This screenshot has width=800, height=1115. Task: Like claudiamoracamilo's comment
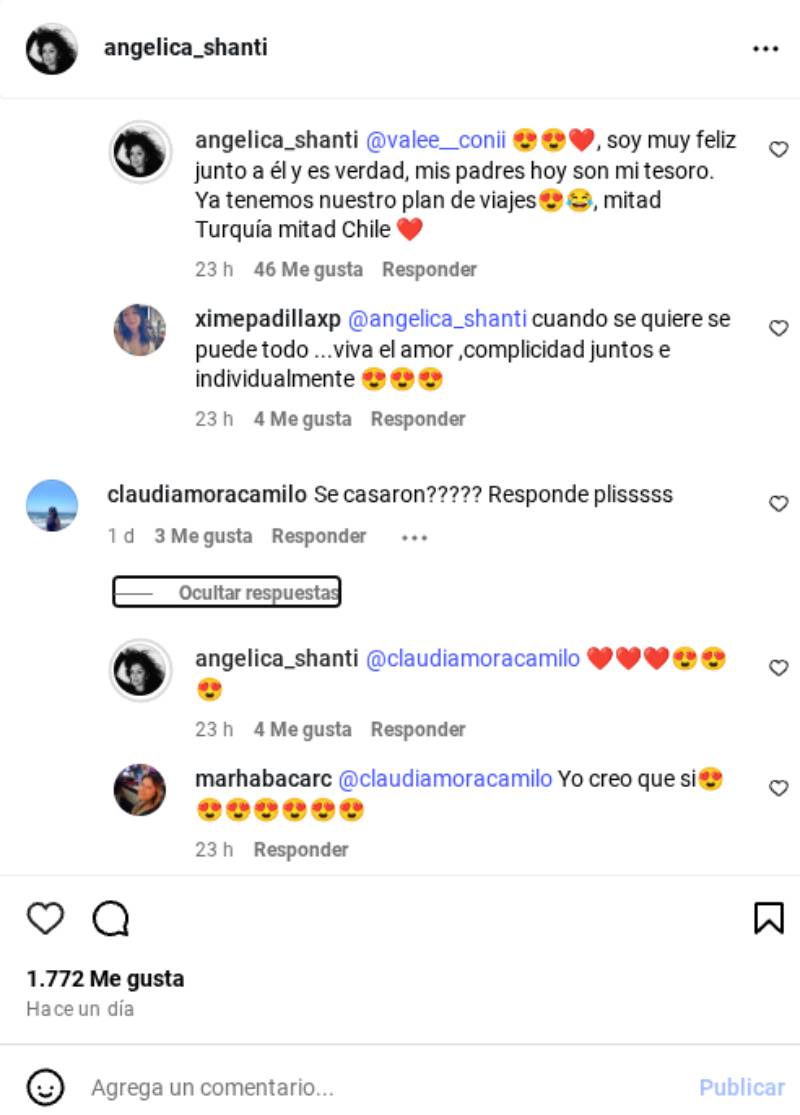point(778,504)
